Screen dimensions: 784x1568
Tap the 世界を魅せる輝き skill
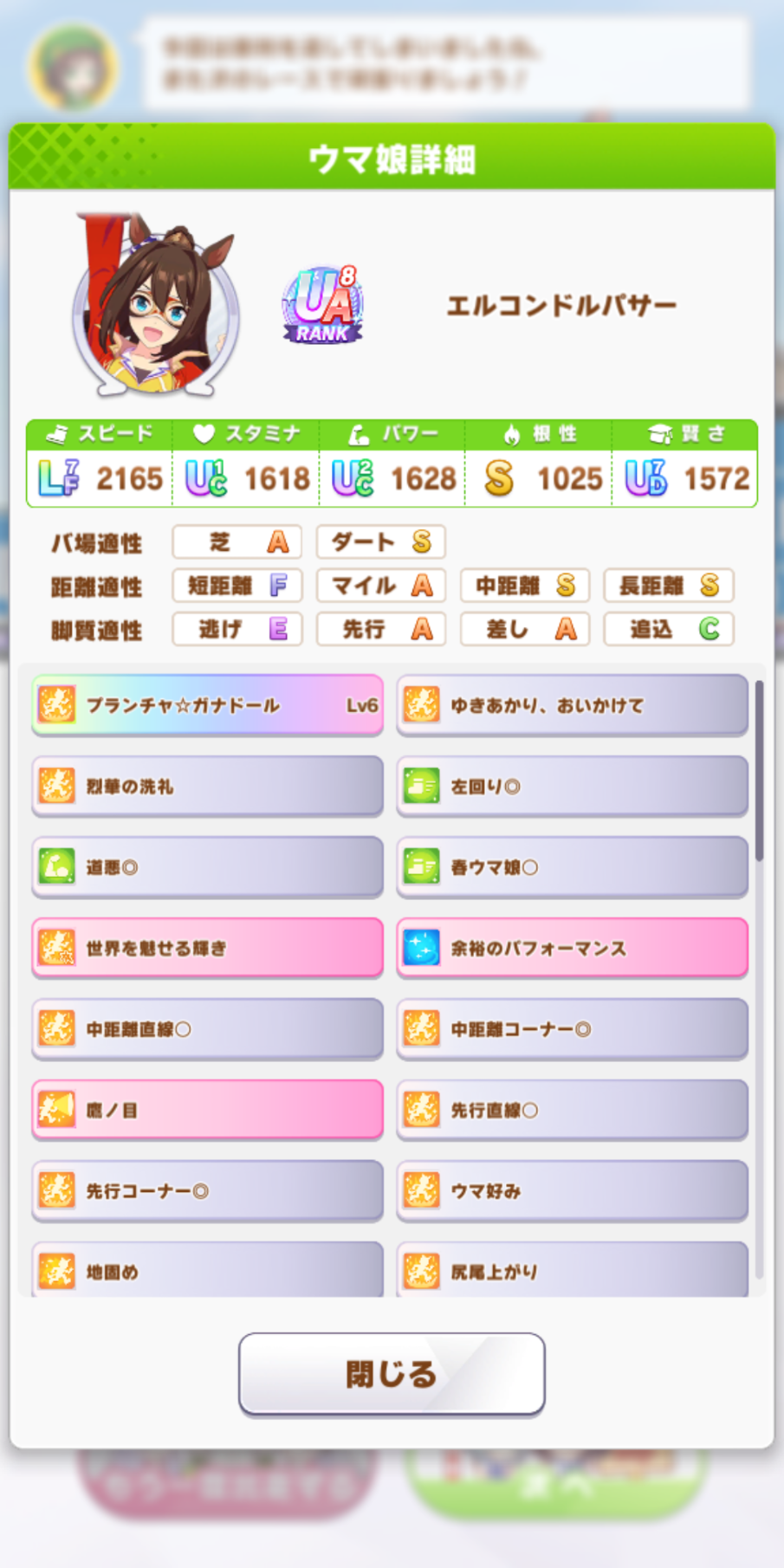207,948
